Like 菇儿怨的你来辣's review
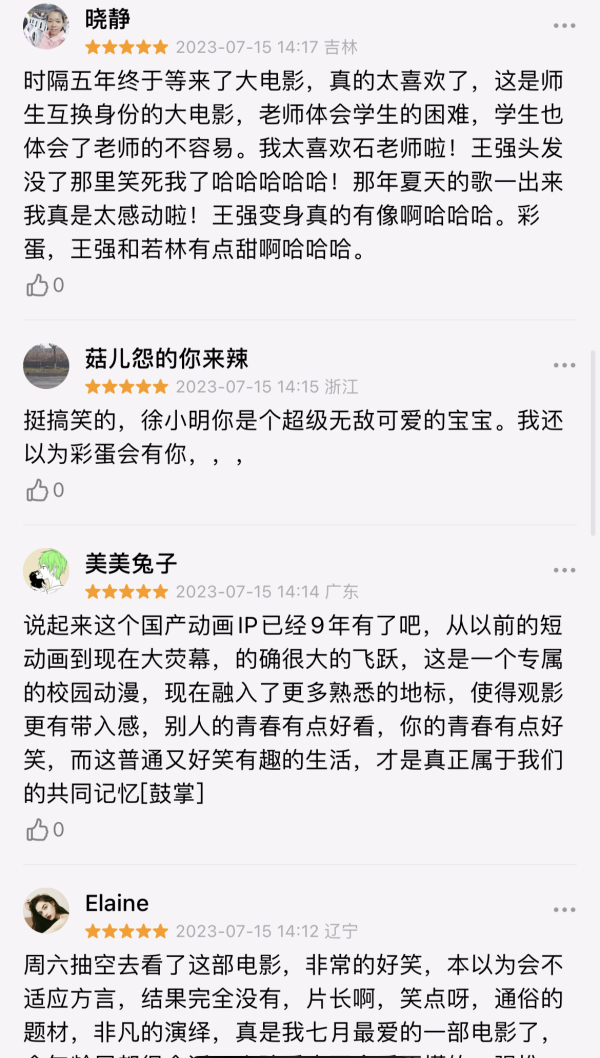 click(39, 490)
